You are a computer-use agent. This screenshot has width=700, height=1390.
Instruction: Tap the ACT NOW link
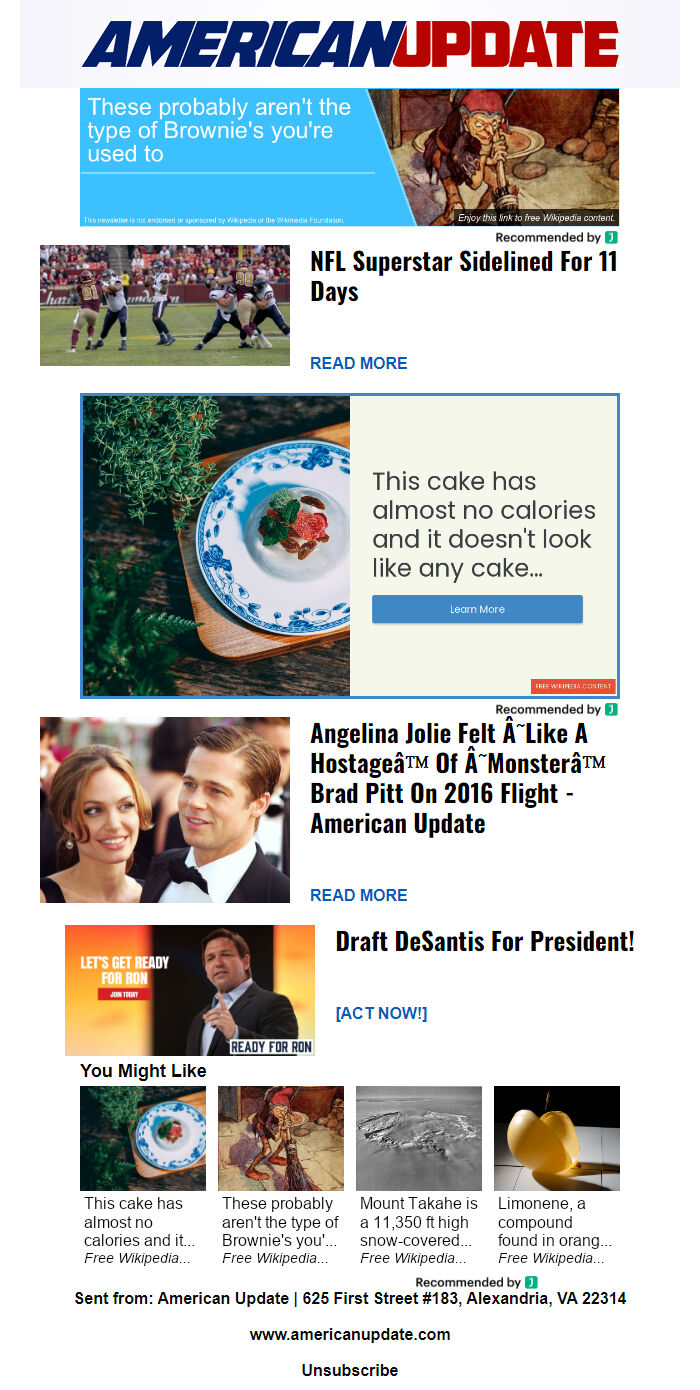(x=381, y=1013)
